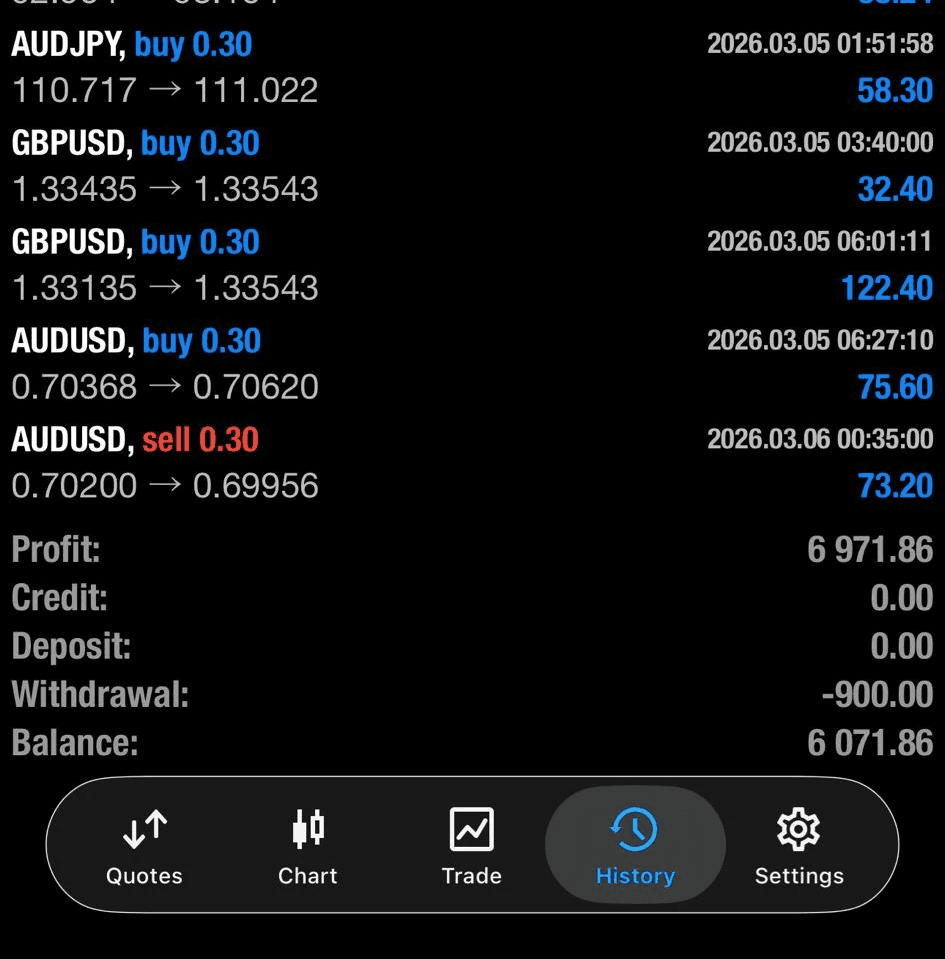Open the AUDJPY buy 0.30 trade
The height and width of the screenshot is (959, 945).
pos(472,68)
